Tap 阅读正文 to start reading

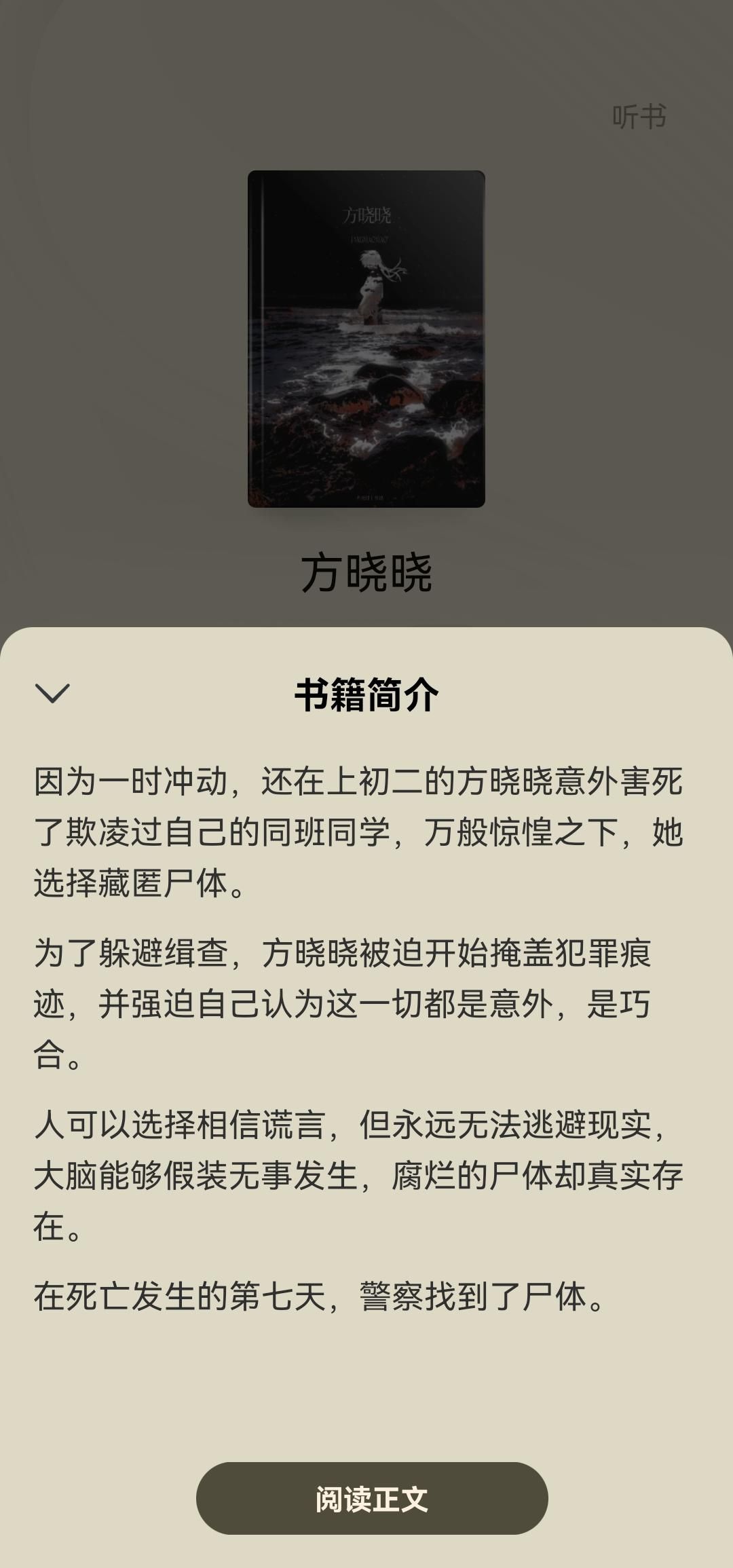pyautogui.click(x=371, y=1499)
